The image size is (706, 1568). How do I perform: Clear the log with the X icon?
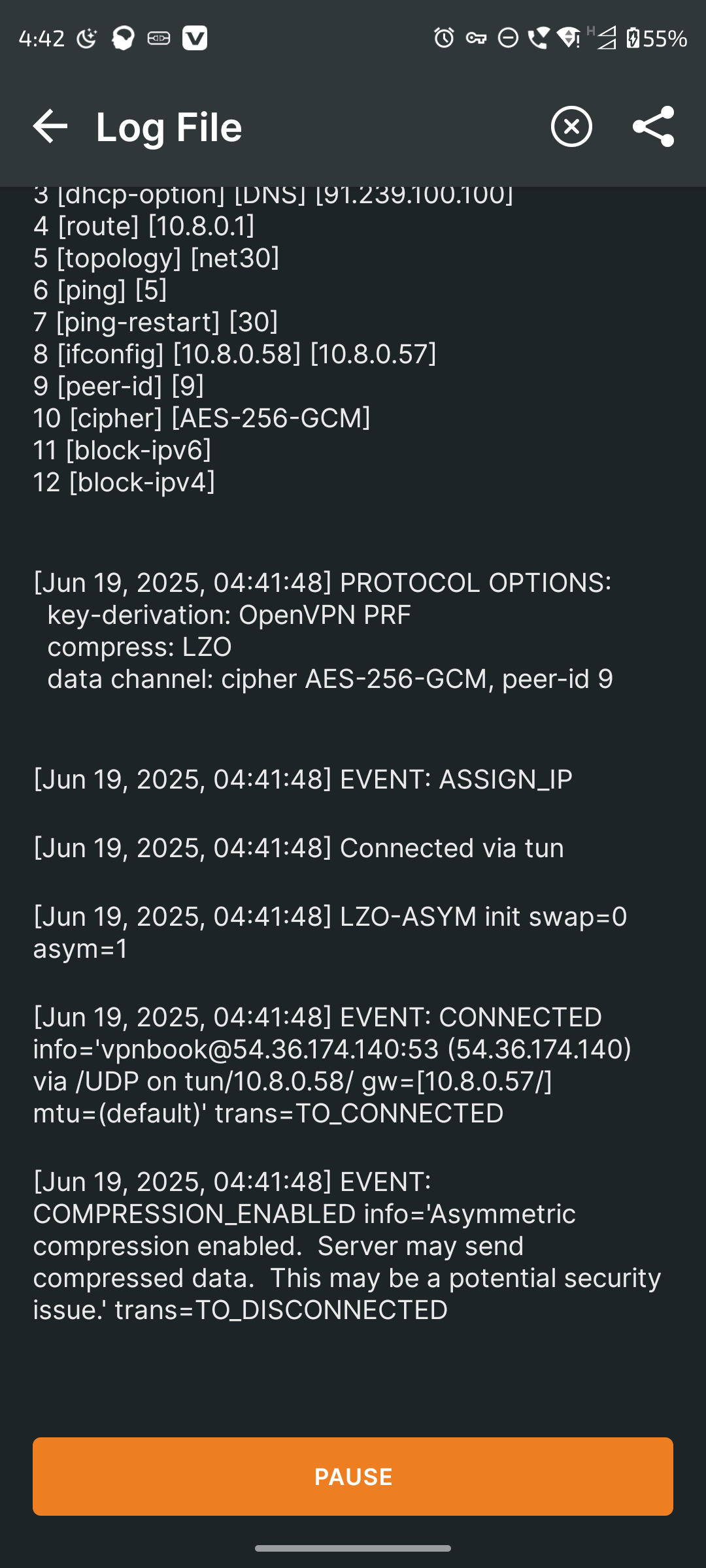(571, 126)
